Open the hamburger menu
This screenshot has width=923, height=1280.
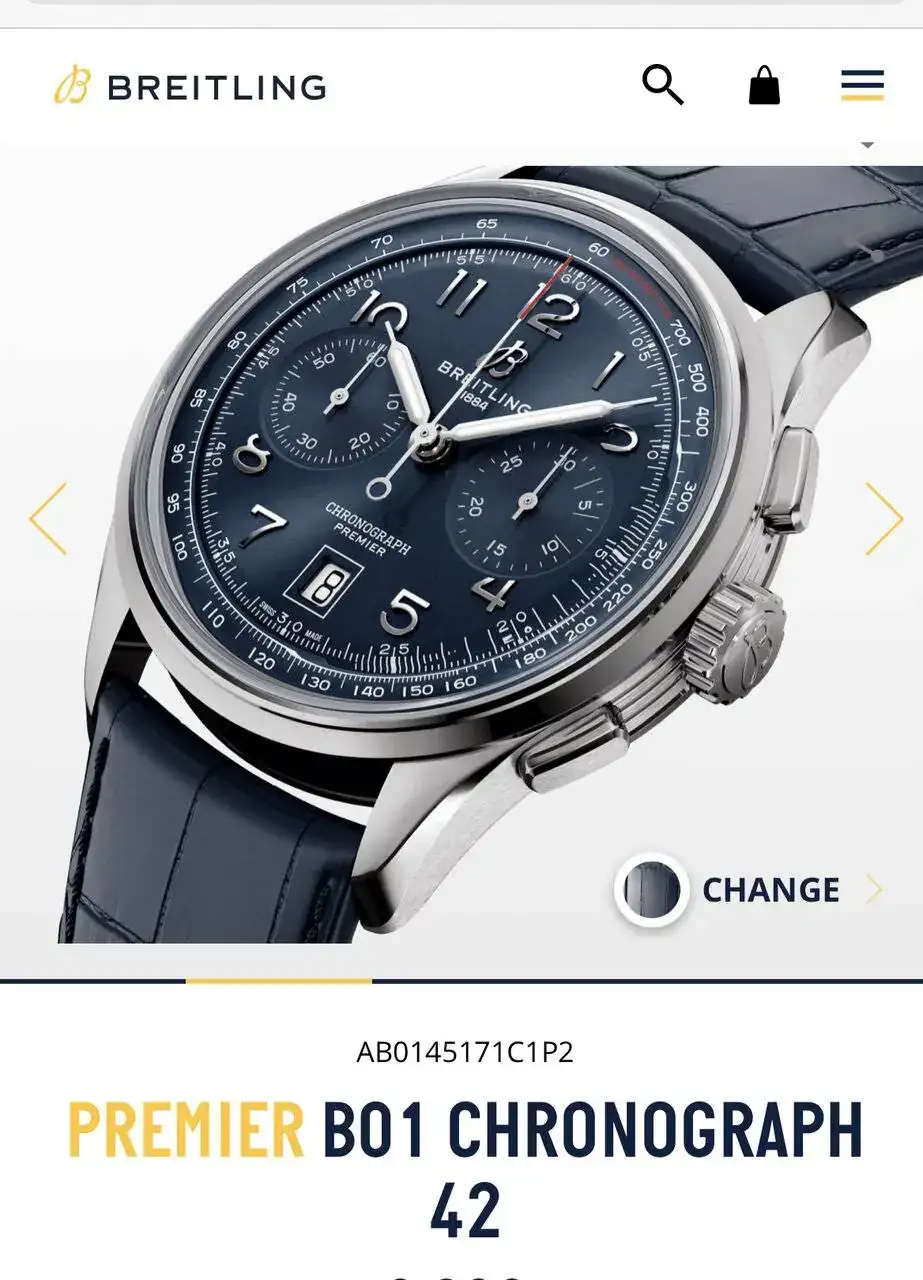point(862,85)
